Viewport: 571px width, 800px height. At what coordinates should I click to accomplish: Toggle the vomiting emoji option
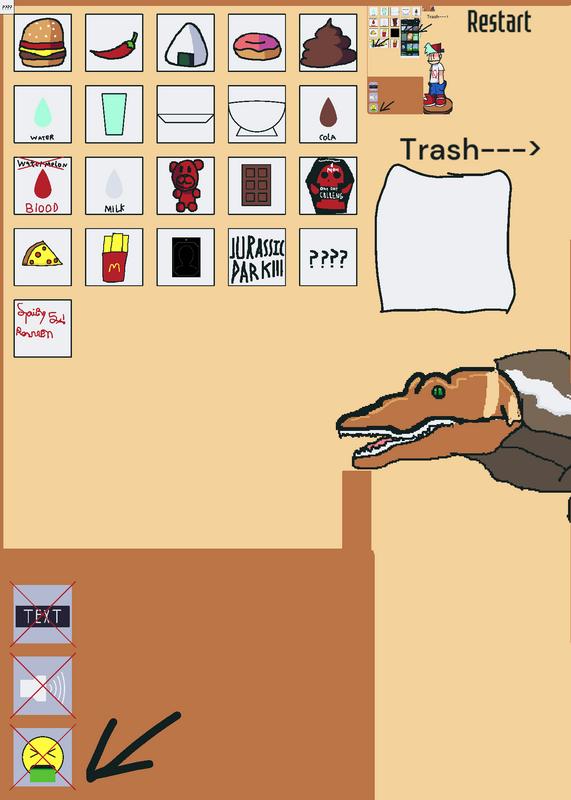[43, 757]
